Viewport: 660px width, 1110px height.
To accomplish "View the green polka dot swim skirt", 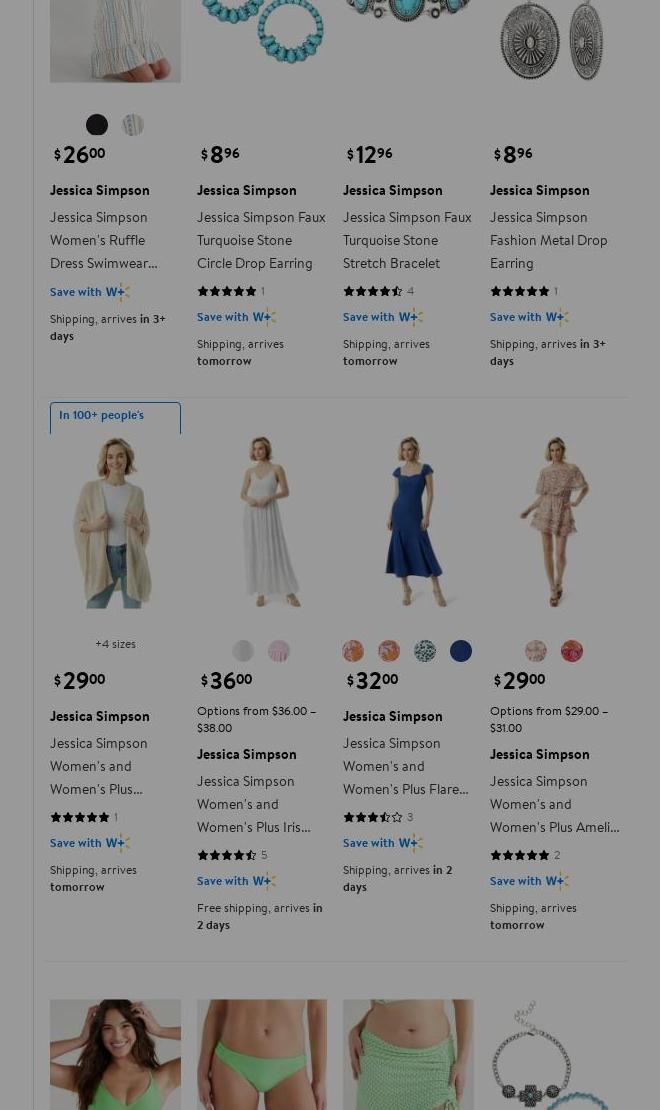I will point(408,1055).
